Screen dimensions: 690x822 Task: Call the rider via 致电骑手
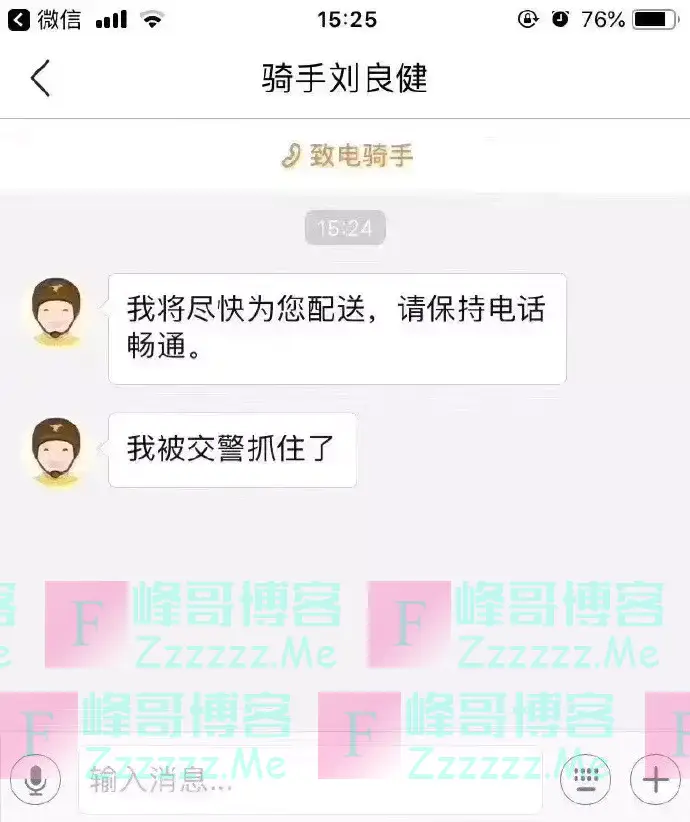pos(346,156)
